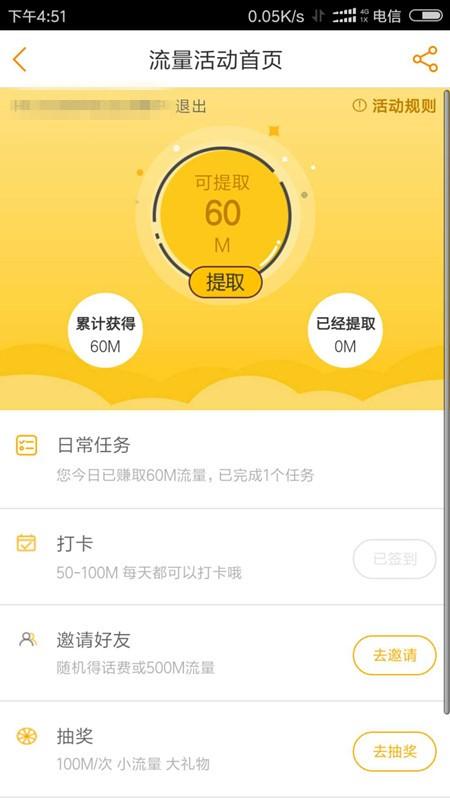Tap 退出 to log out
Screen dimensions: 450x800
tap(191, 106)
